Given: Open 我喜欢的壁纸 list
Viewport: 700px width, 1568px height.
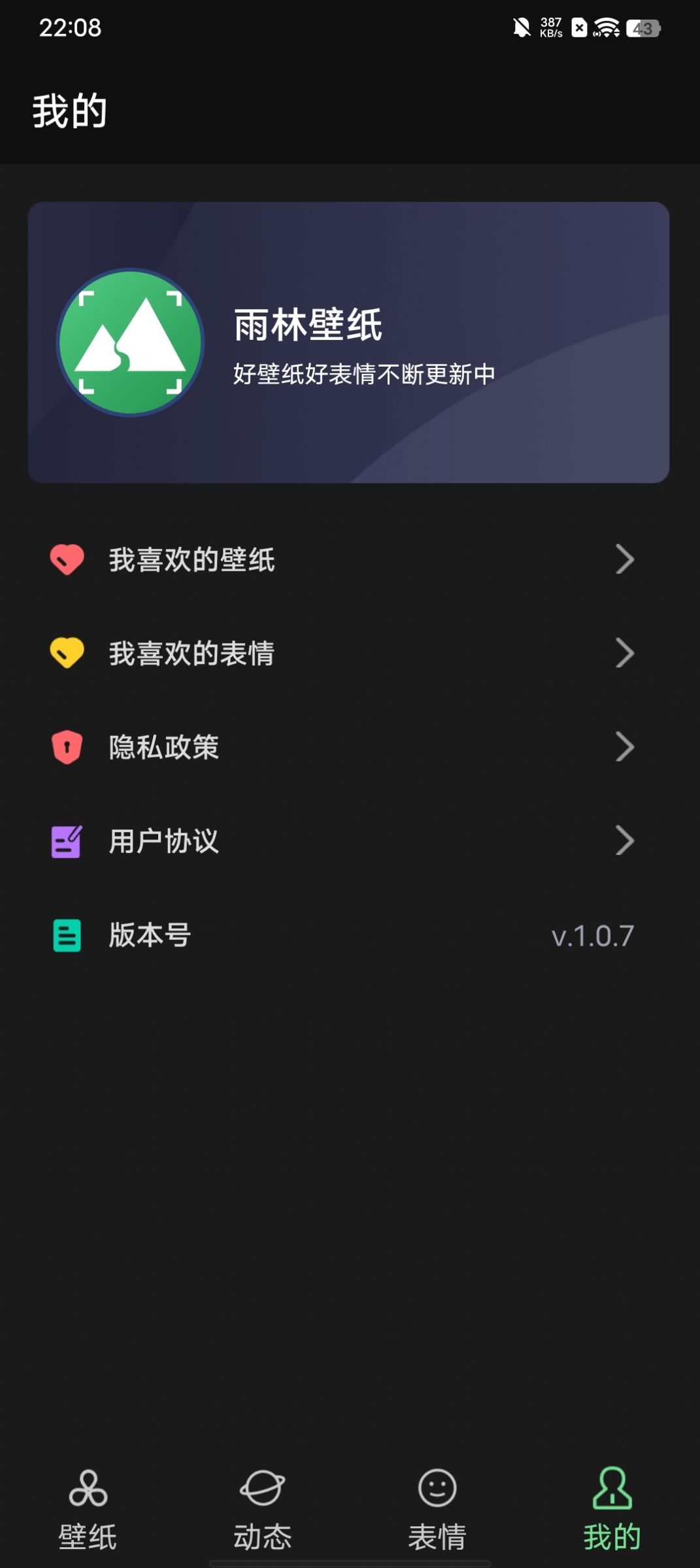Looking at the screenshot, I should tap(342, 559).
